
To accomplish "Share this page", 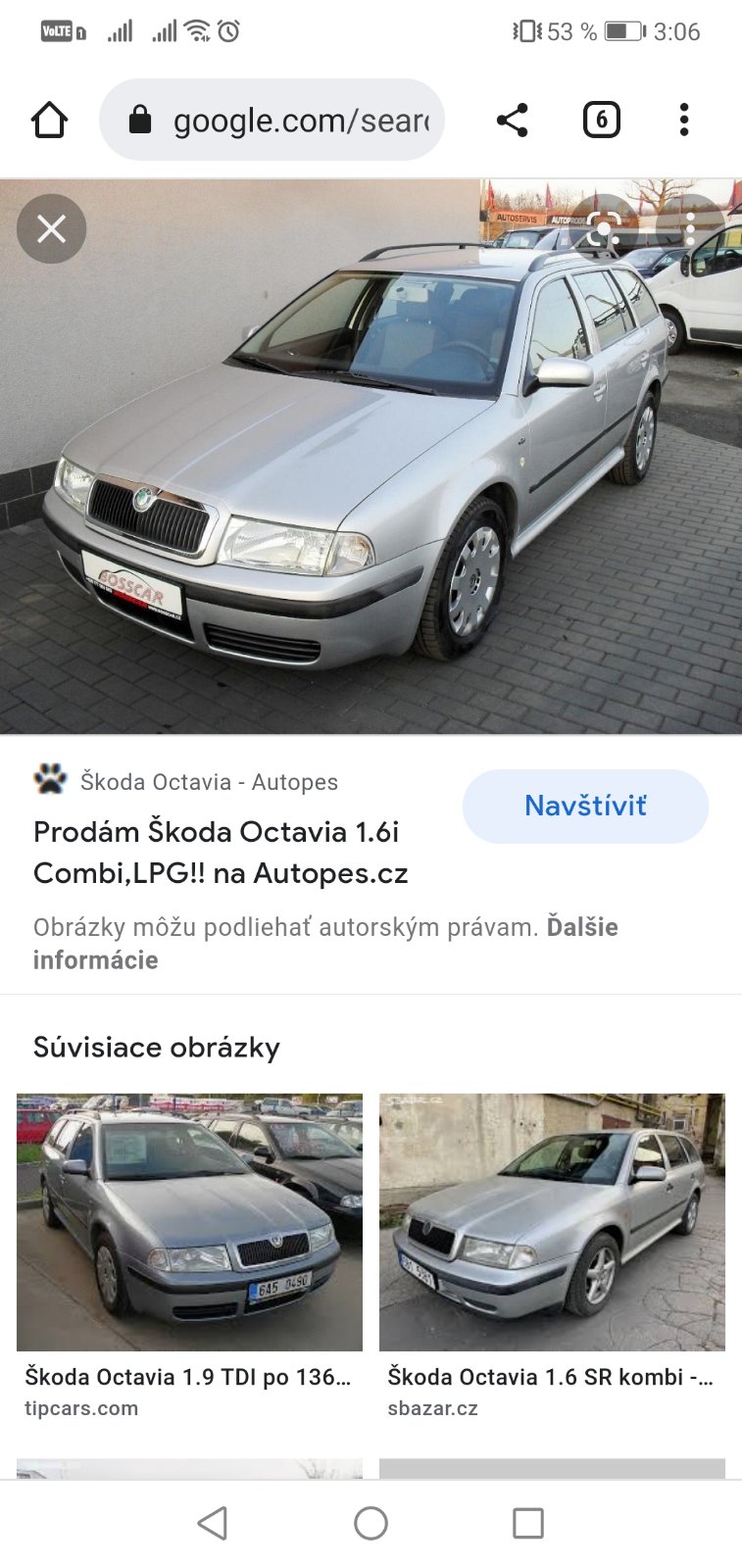I will pyautogui.click(x=512, y=121).
